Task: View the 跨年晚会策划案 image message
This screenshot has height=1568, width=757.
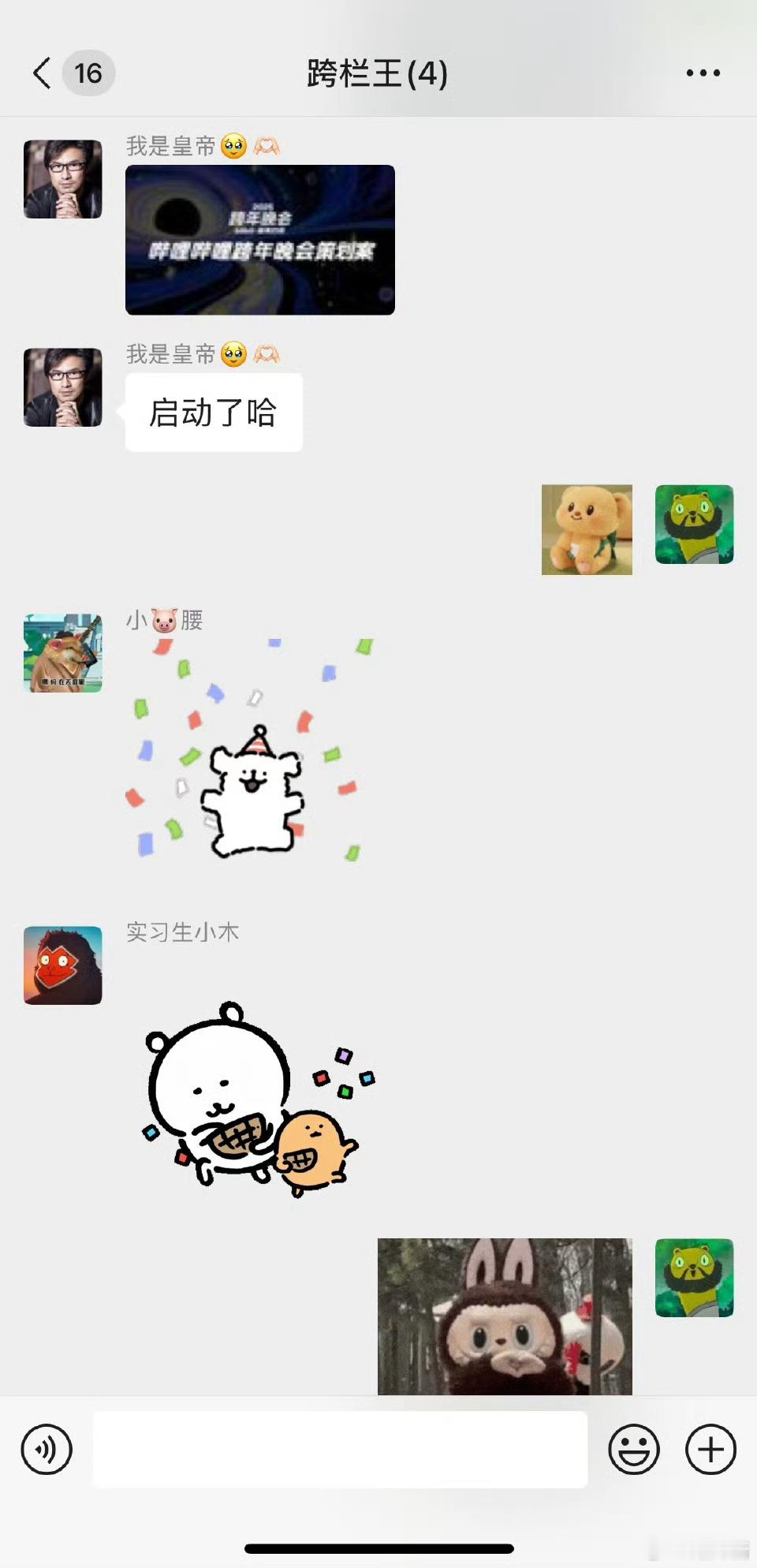Action: tap(260, 239)
